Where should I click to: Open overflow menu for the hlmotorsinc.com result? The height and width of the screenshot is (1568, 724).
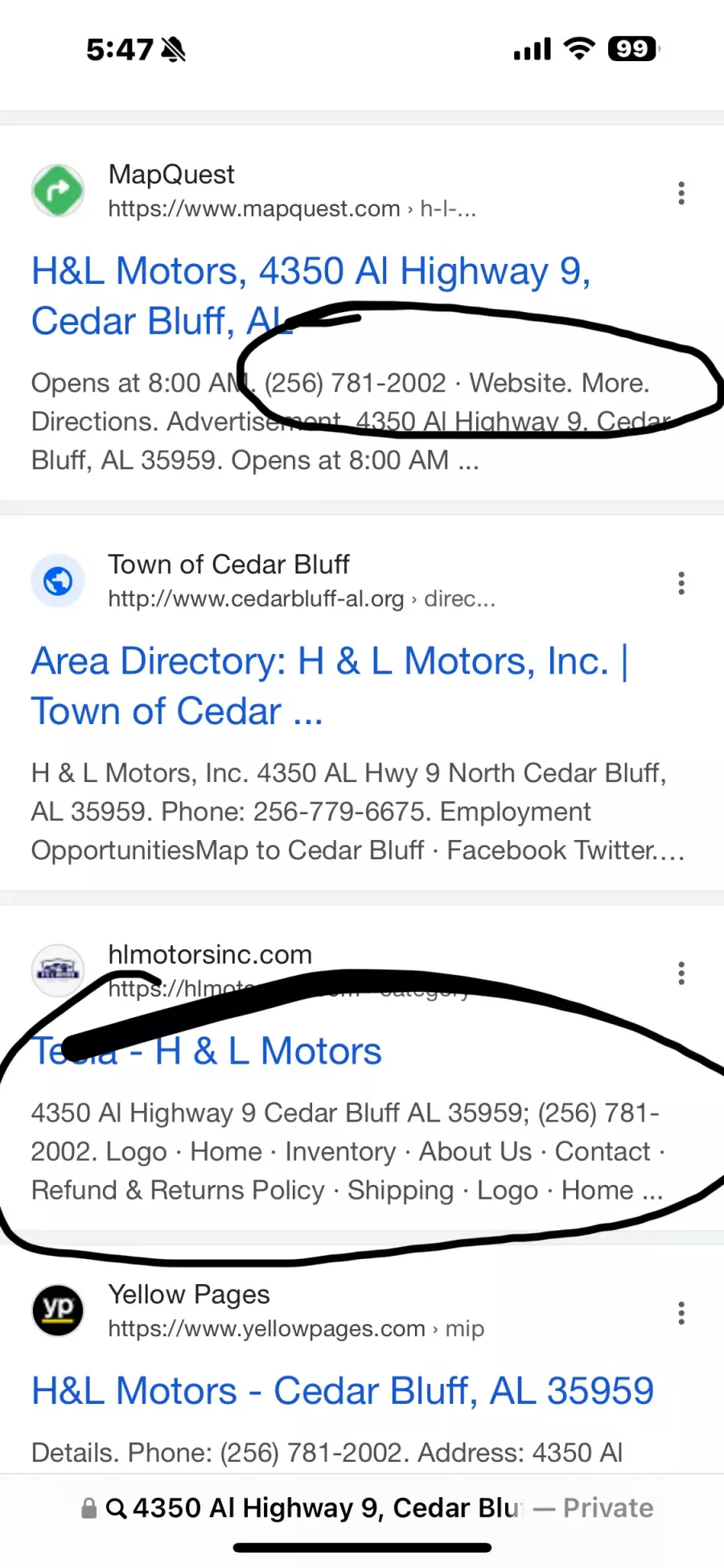(681, 973)
